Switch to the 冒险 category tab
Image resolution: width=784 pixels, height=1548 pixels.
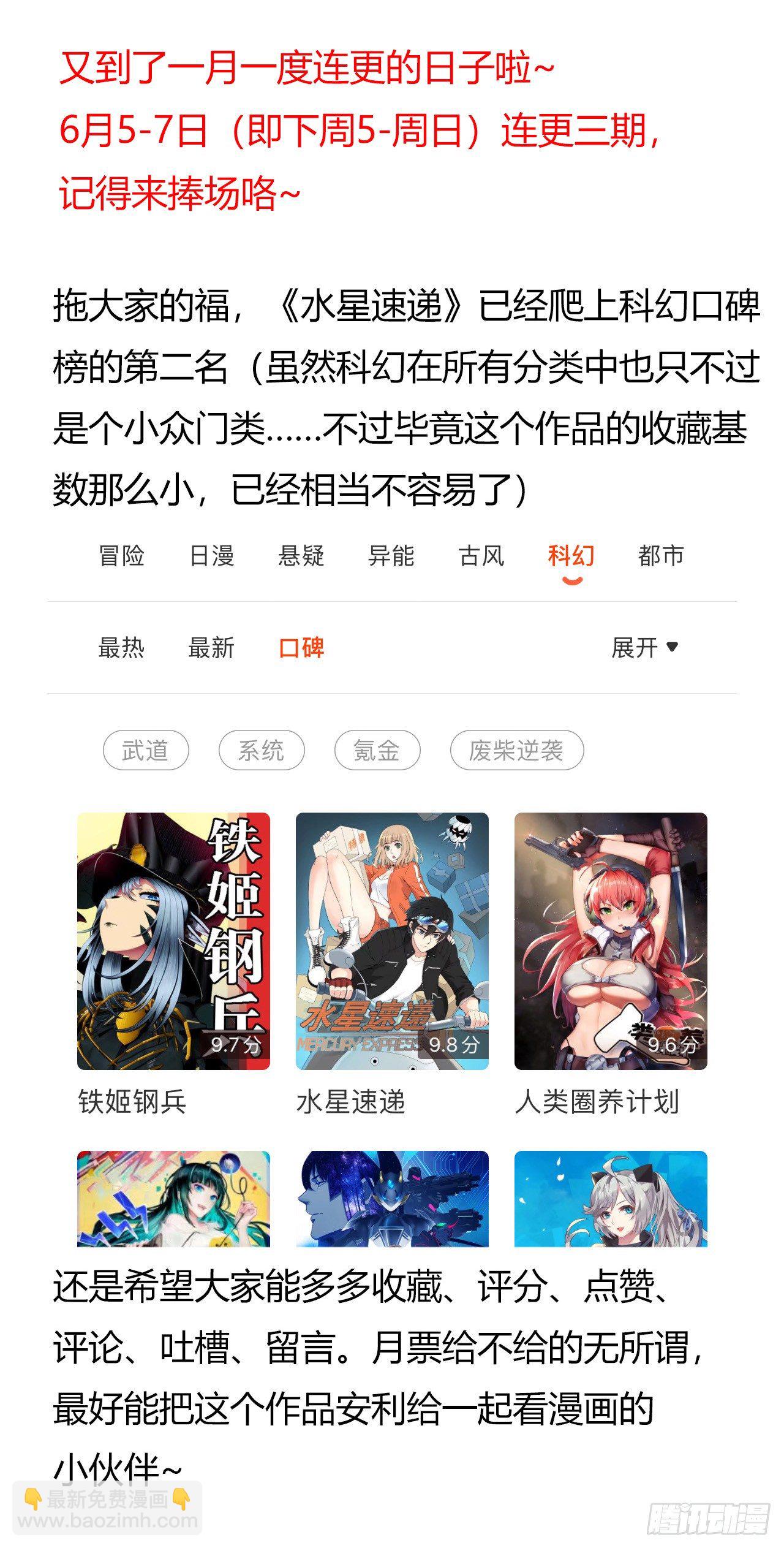point(120,557)
